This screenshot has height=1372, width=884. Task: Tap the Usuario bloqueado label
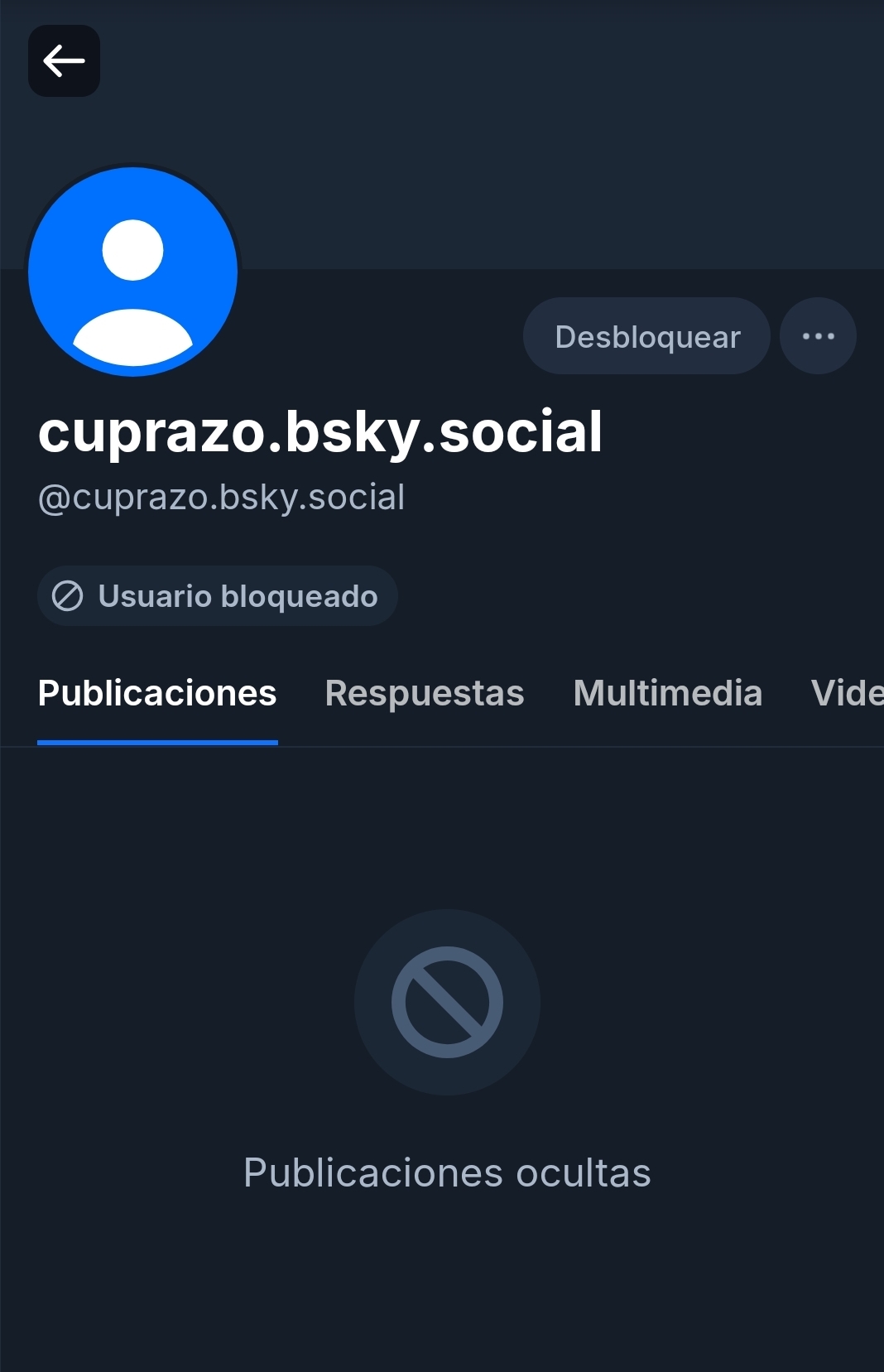(x=217, y=596)
